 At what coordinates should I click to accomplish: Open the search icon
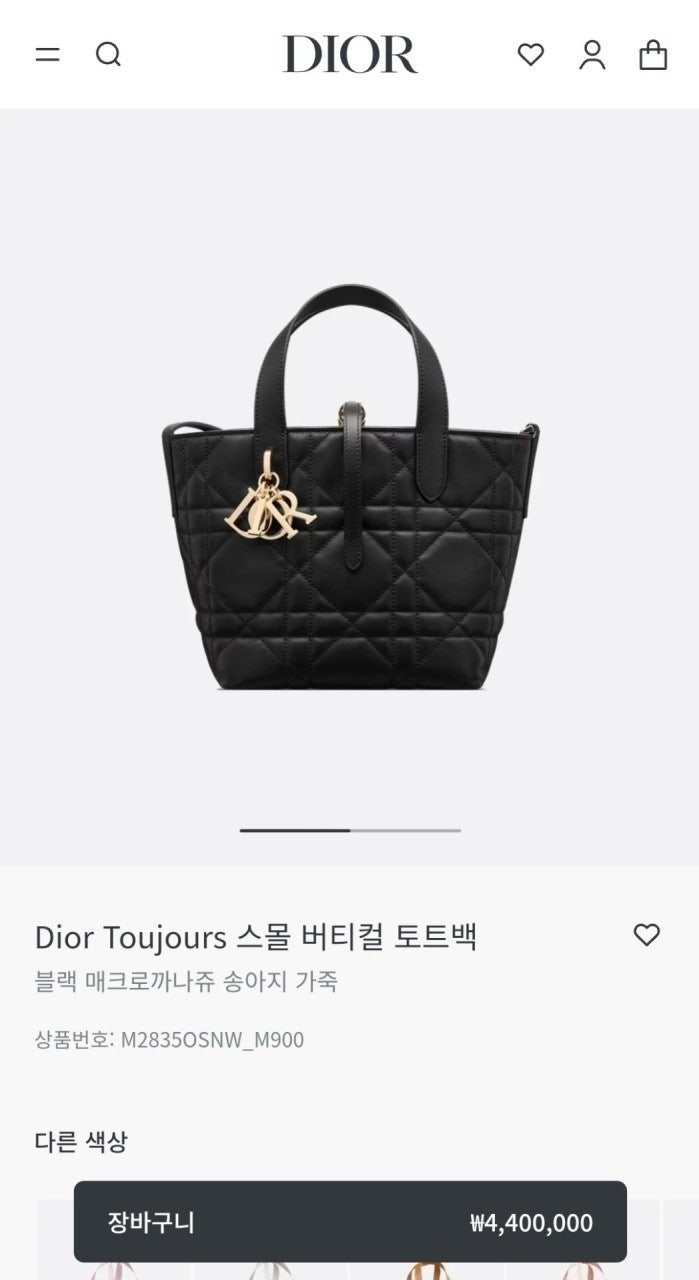tap(108, 54)
